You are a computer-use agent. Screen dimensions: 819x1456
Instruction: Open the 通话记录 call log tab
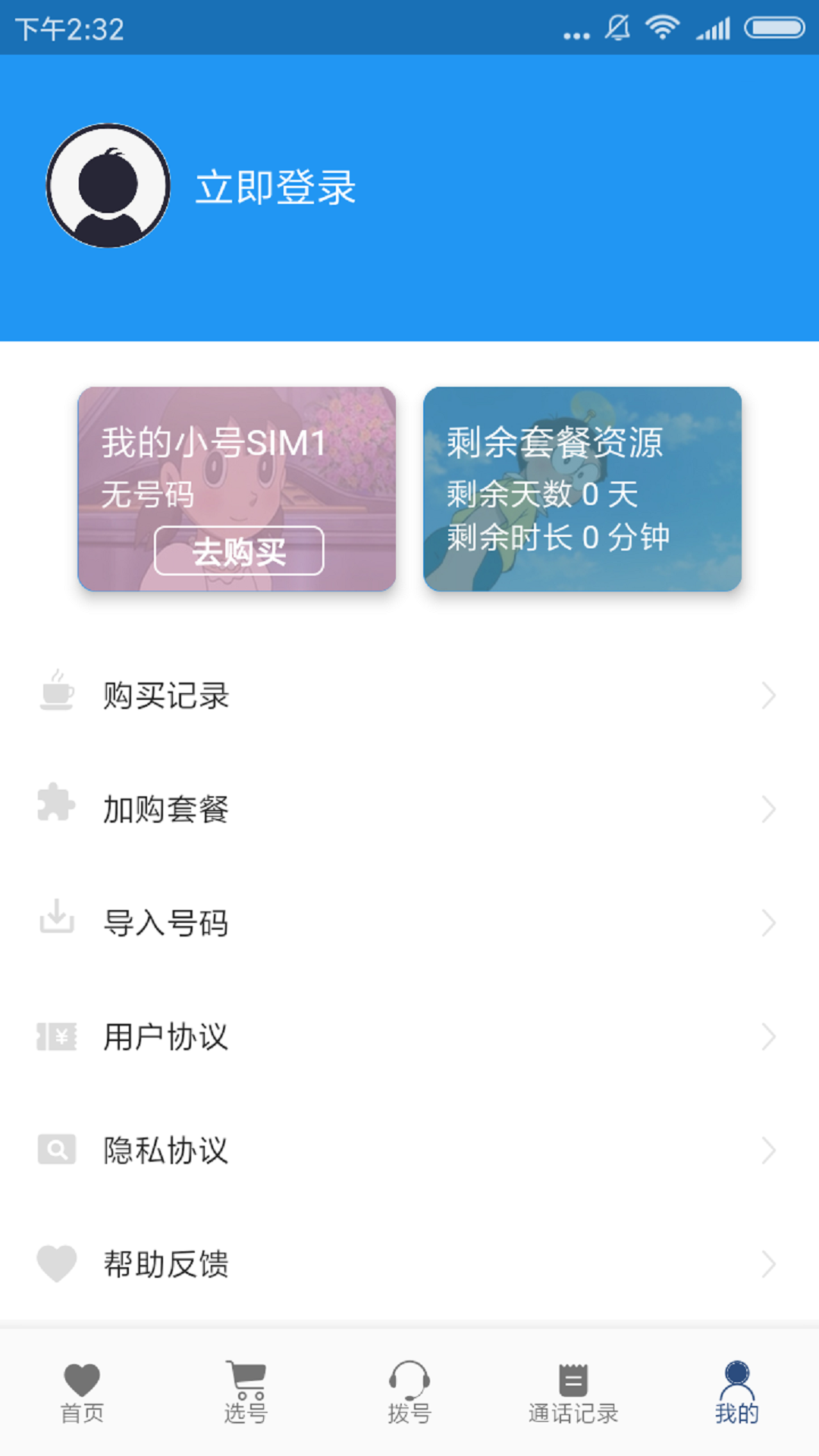pos(573,1392)
